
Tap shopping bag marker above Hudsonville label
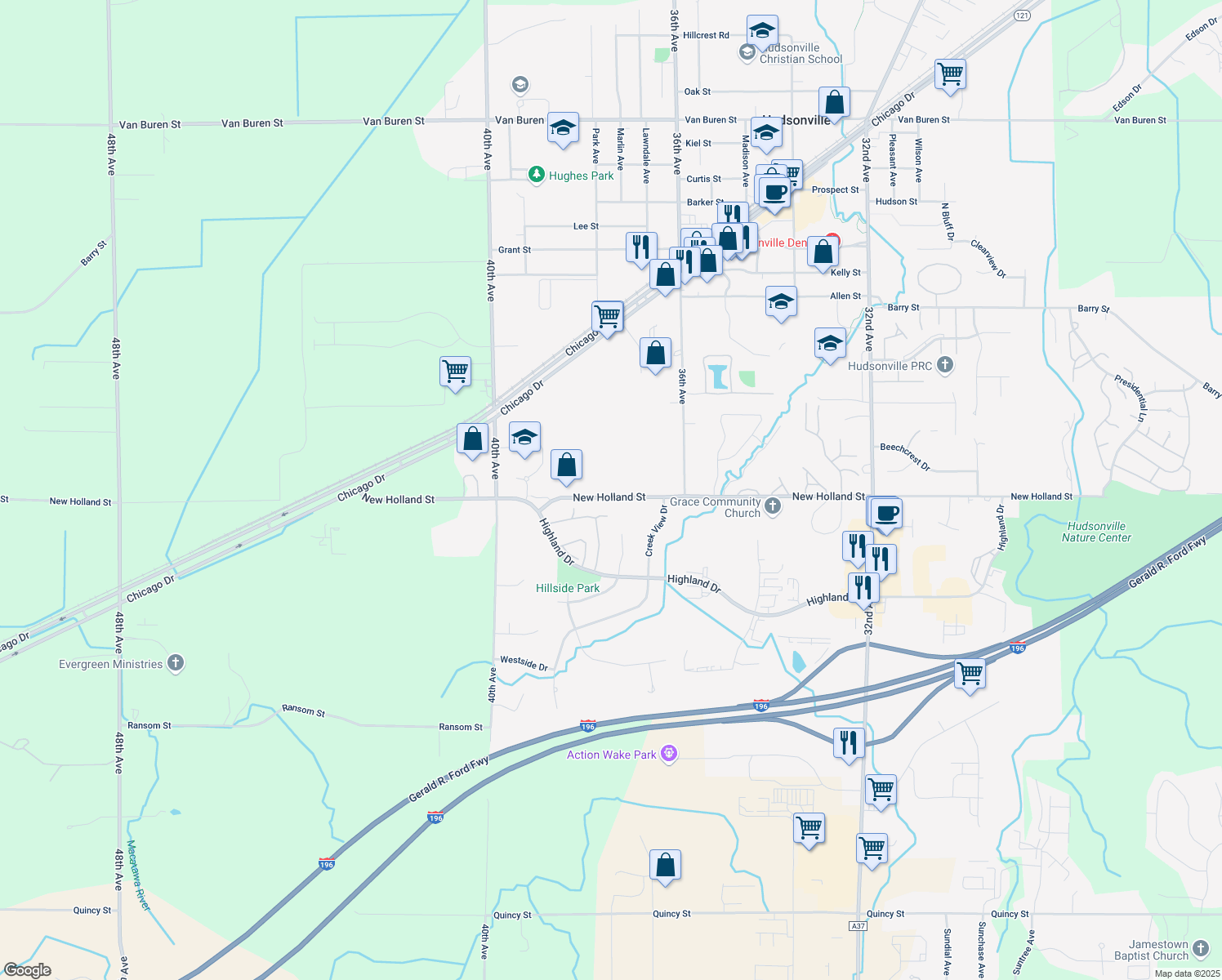(x=834, y=103)
